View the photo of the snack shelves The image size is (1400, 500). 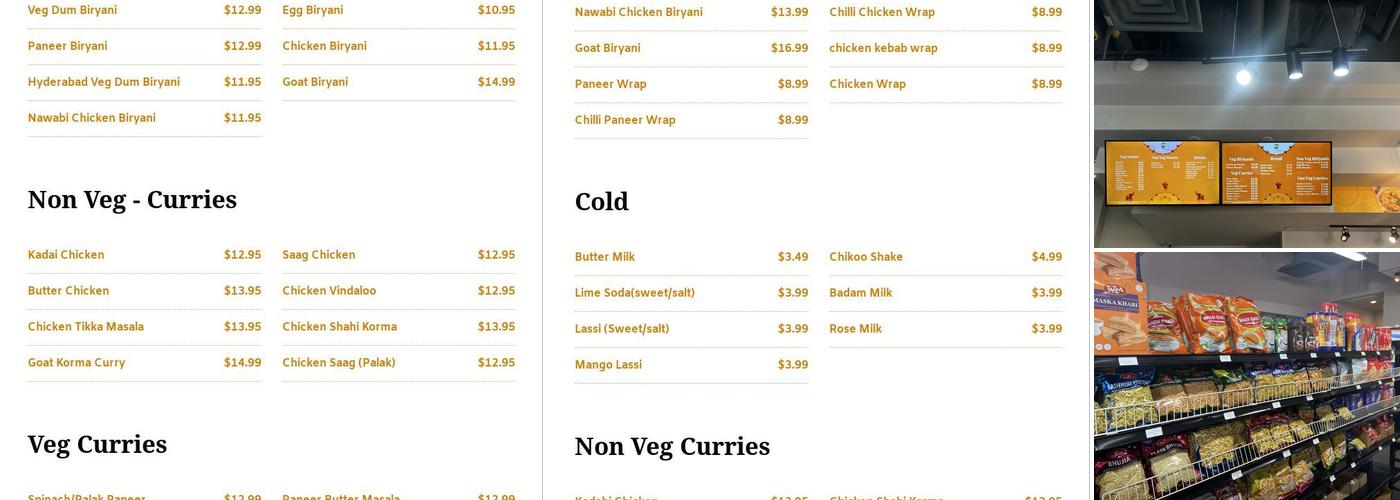coord(1246,376)
